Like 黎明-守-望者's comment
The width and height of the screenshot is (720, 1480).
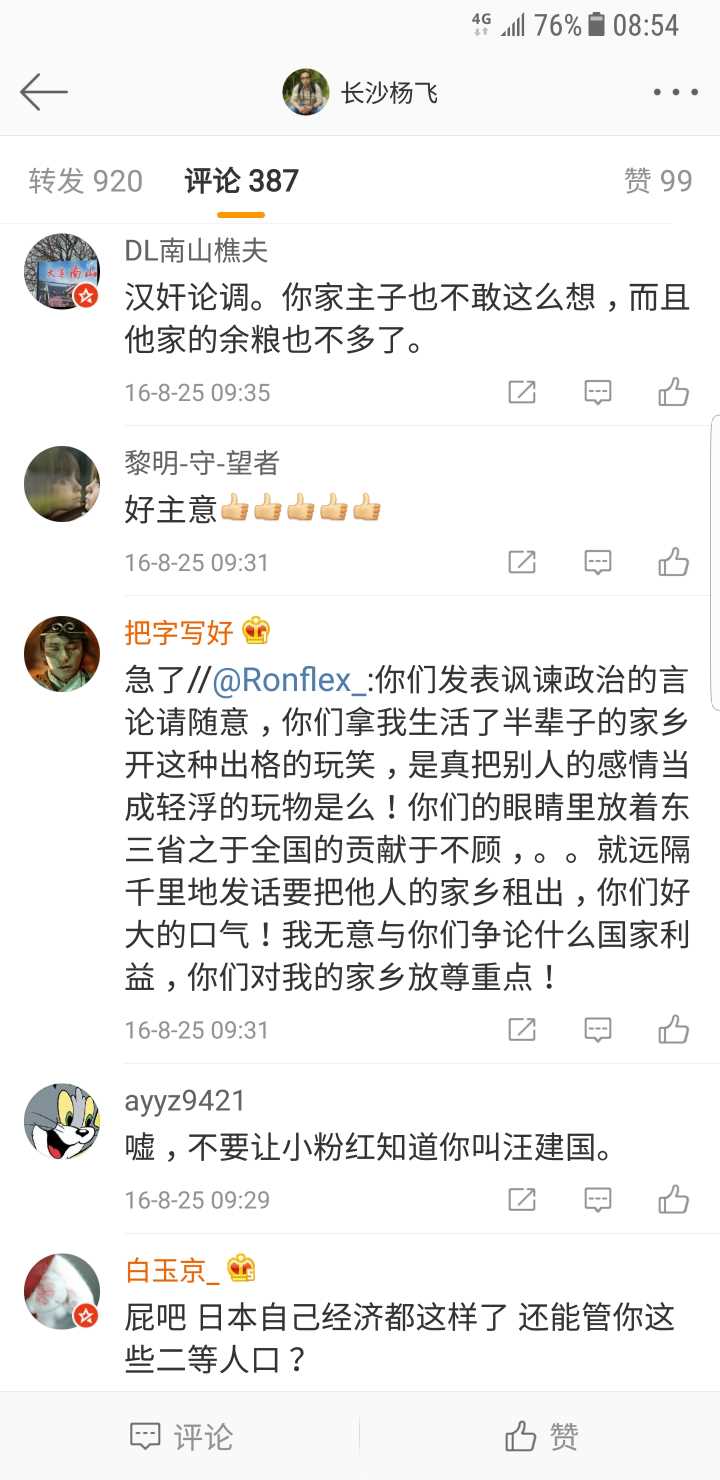tap(674, 562)
